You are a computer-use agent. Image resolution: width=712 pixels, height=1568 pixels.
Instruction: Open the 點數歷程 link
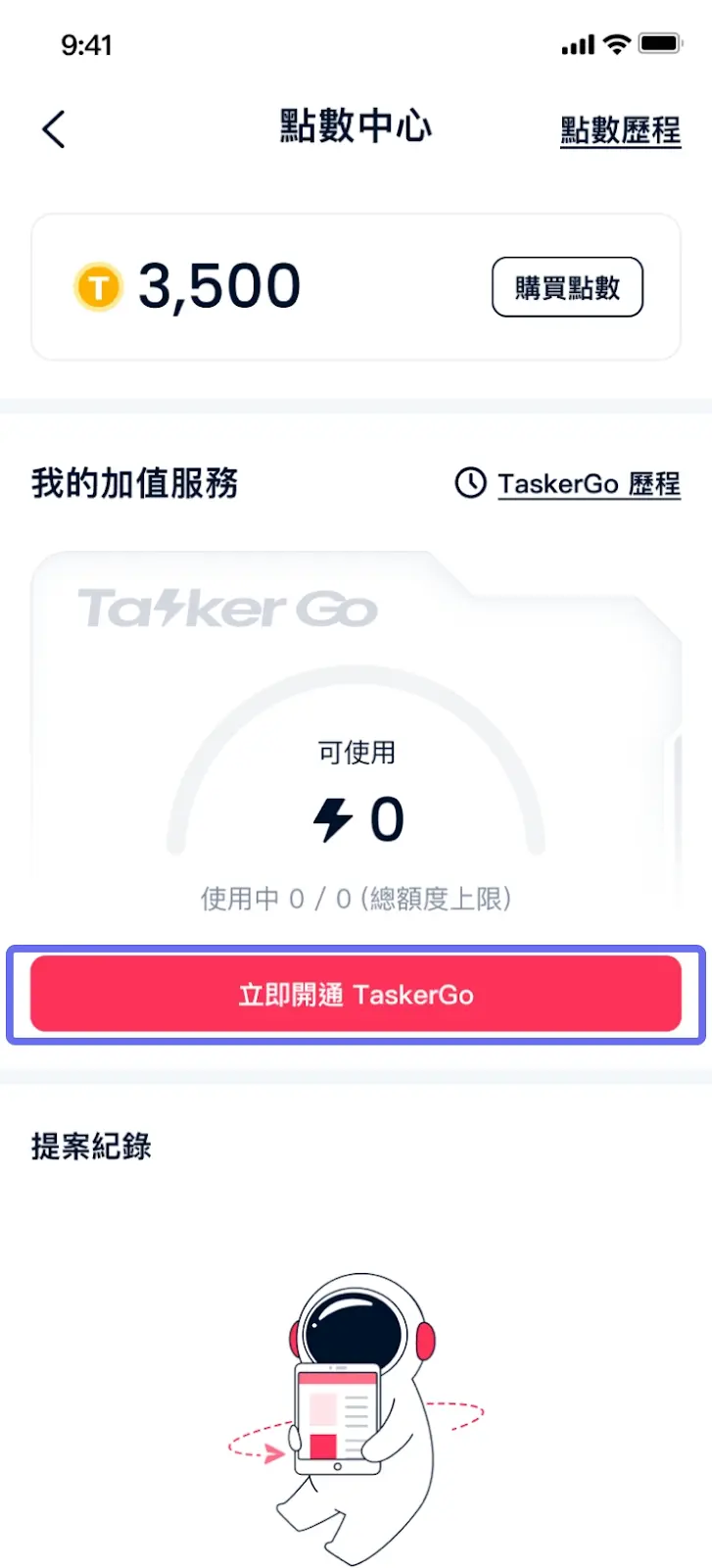620,129
